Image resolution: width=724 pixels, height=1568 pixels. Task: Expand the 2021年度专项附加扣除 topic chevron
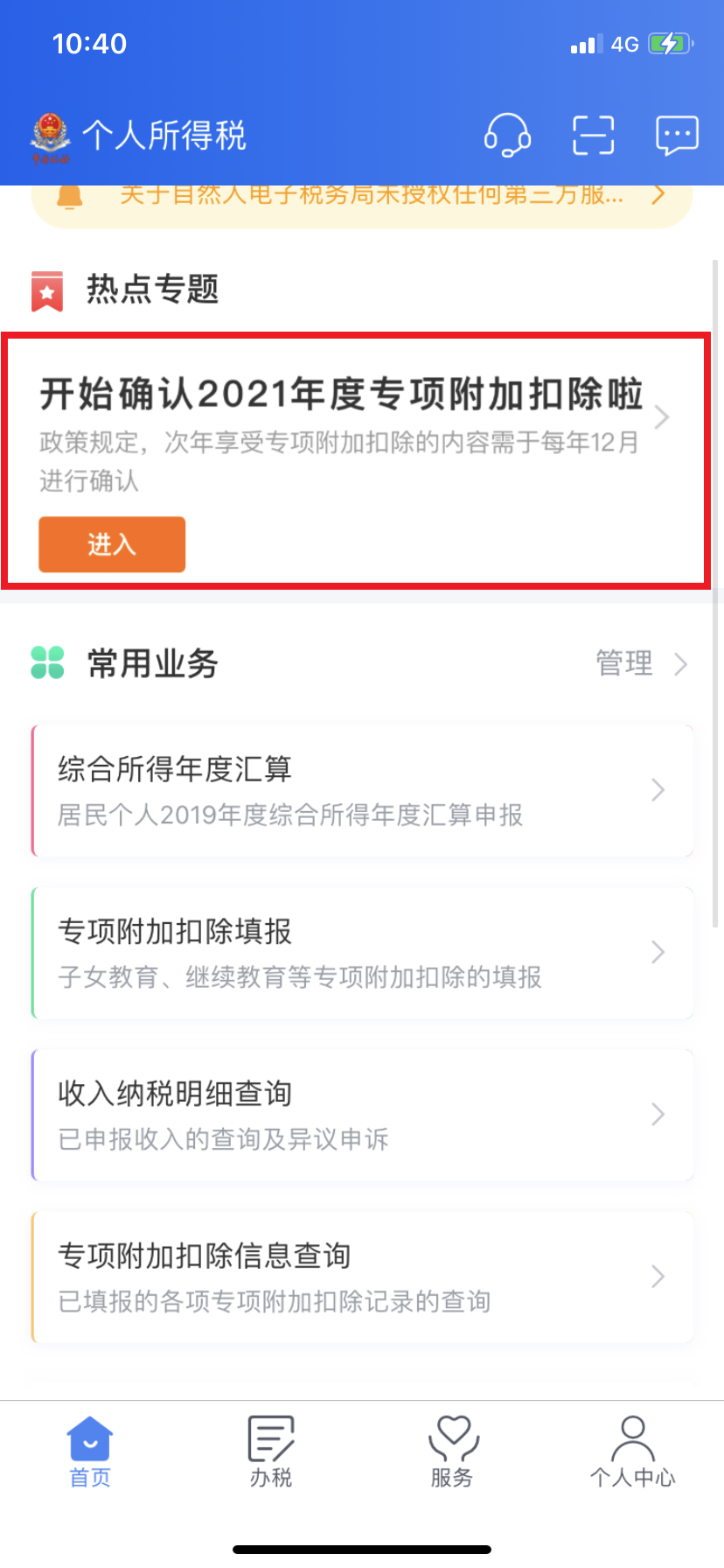[662, 417]
